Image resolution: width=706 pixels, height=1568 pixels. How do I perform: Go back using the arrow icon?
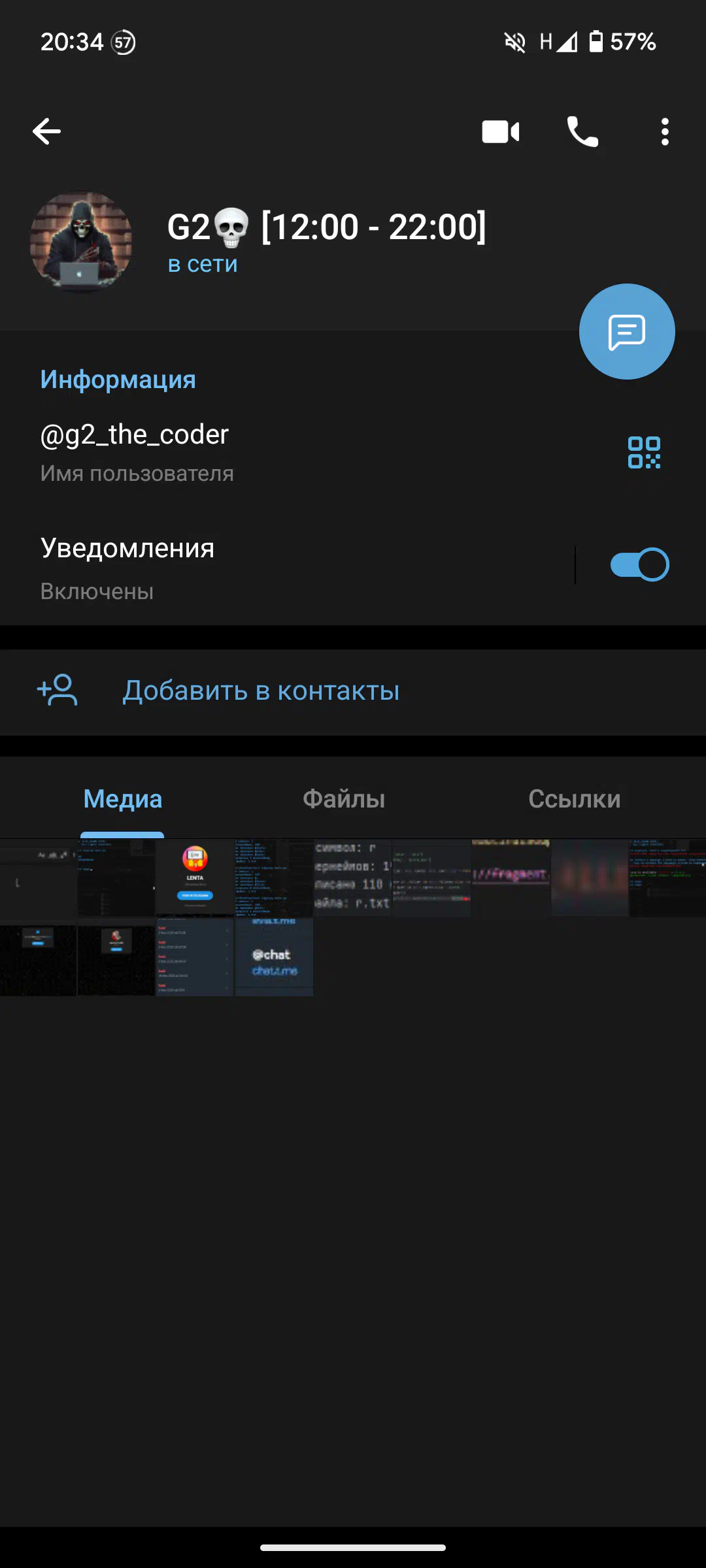pyautogui.click(x=46, y=131)
